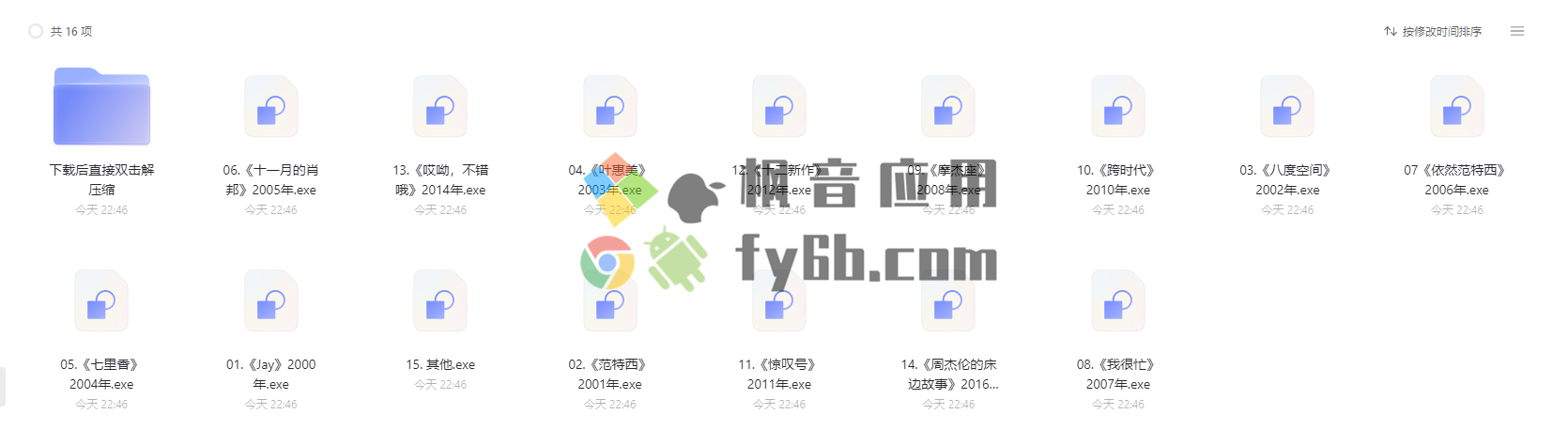Viewport: 1568px width, 445px height.
Task: Open 11.《惊叹号》2011年.exe
Action: coord(779,302)
